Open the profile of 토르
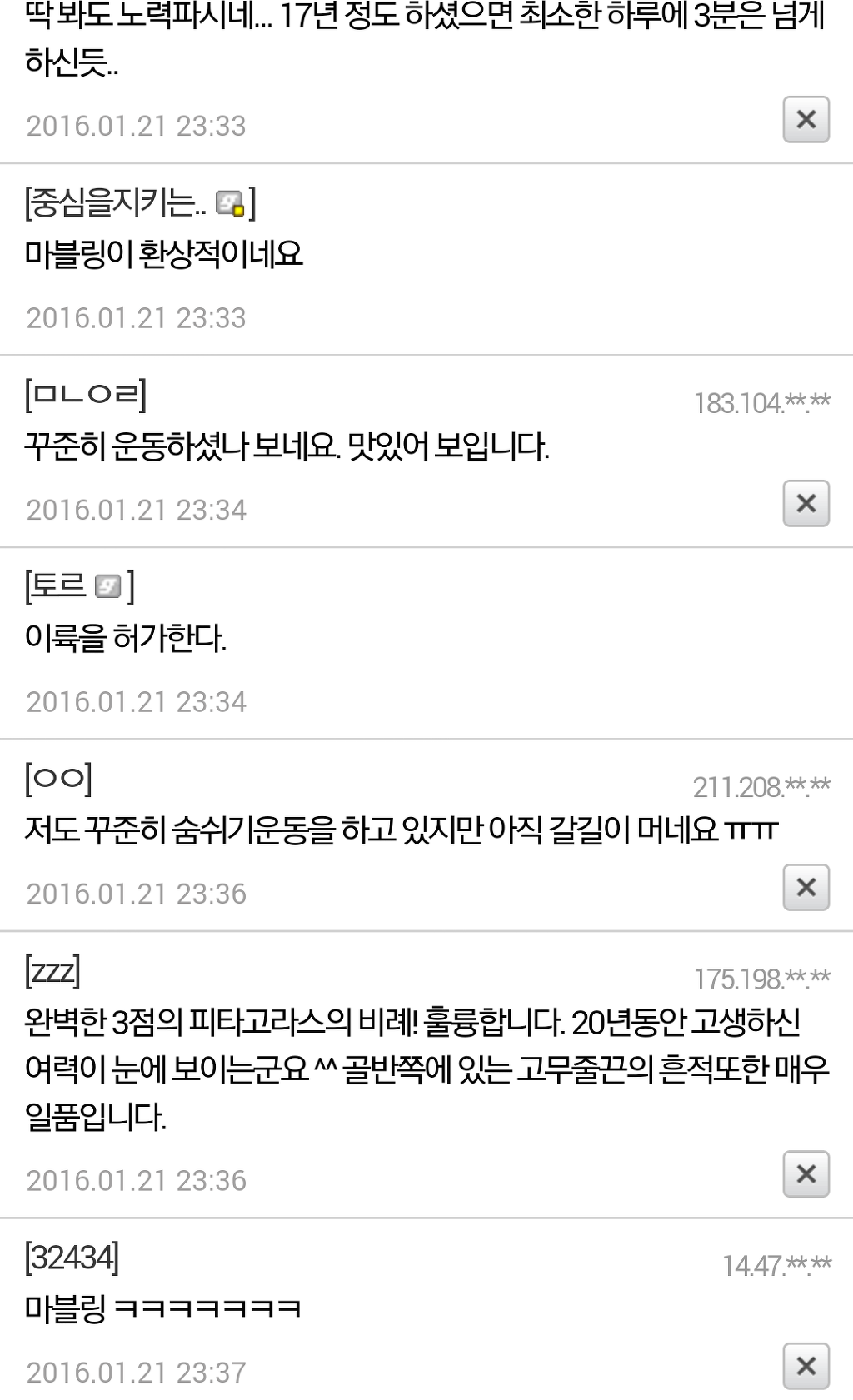This screenshot has width=853, height=1400. 57,587
